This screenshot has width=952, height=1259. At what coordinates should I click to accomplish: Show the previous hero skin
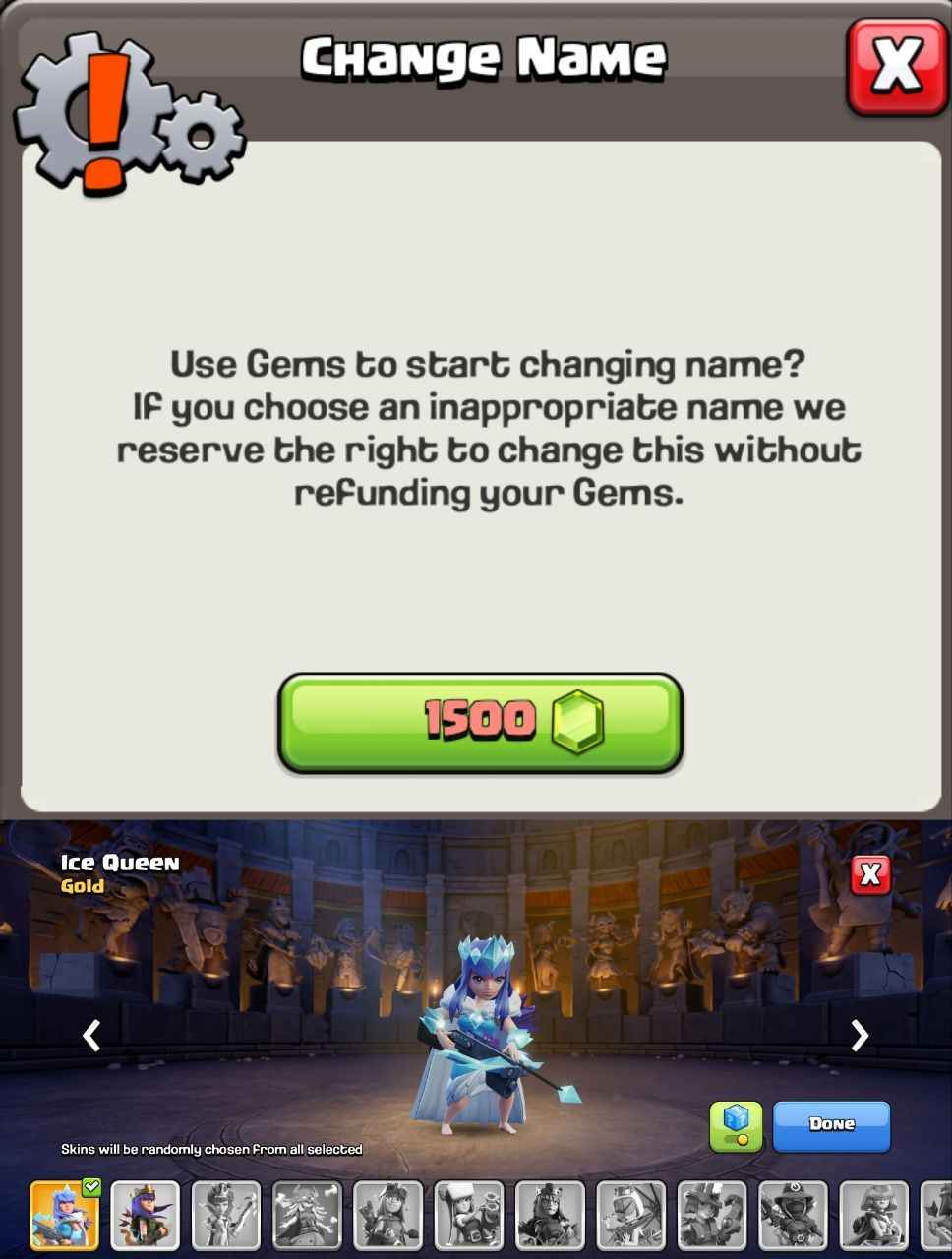(x=91, y=1035)
